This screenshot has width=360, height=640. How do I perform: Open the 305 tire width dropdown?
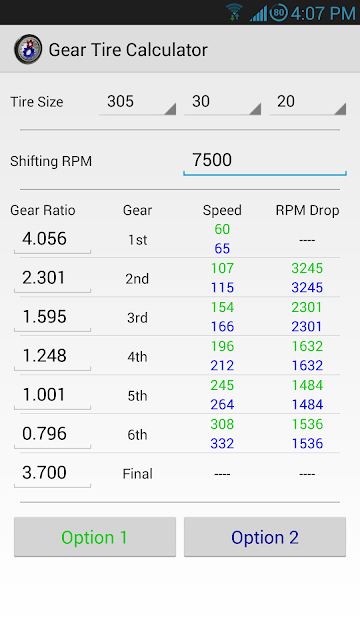(x=138, y=102)
